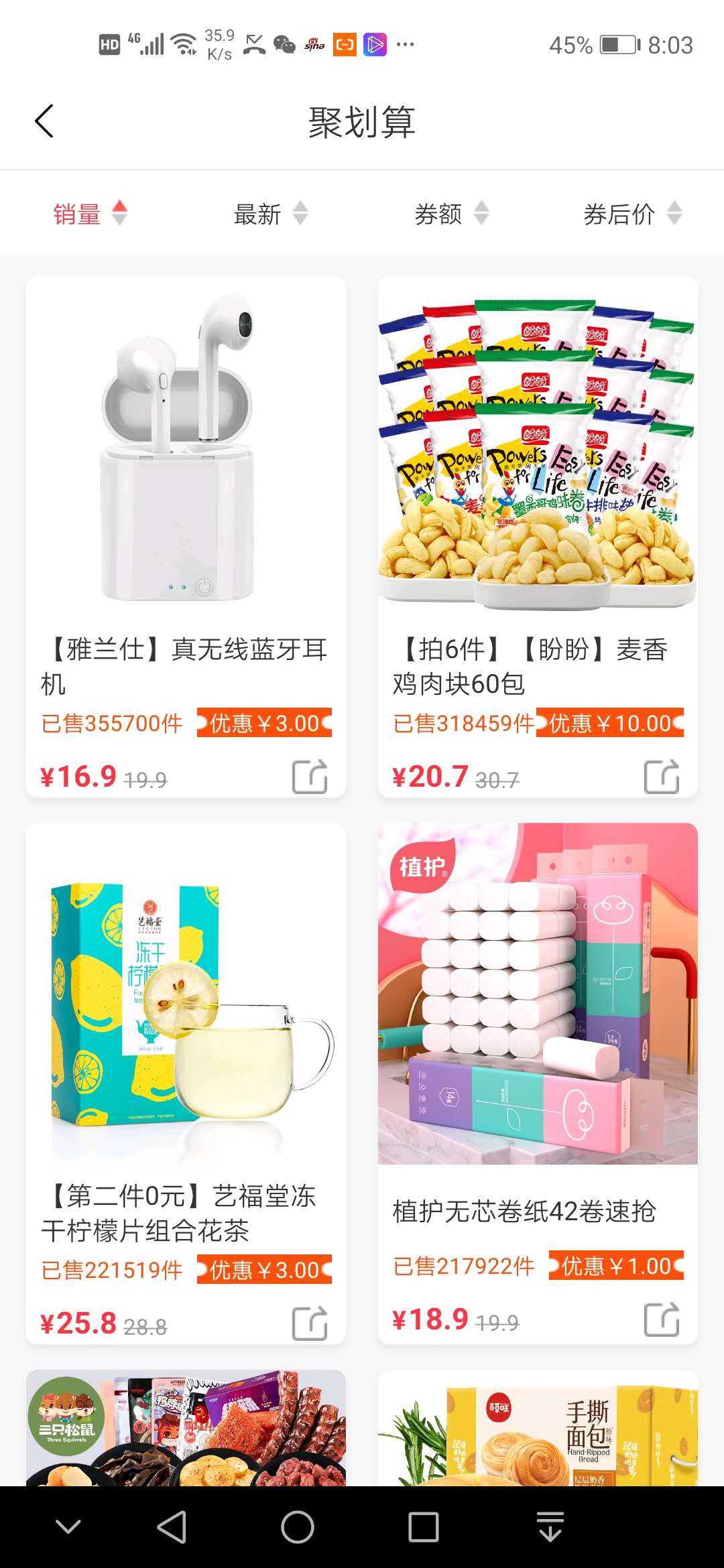Sort products by 券后价
The image size is (724, 1568).
point(631,214)
